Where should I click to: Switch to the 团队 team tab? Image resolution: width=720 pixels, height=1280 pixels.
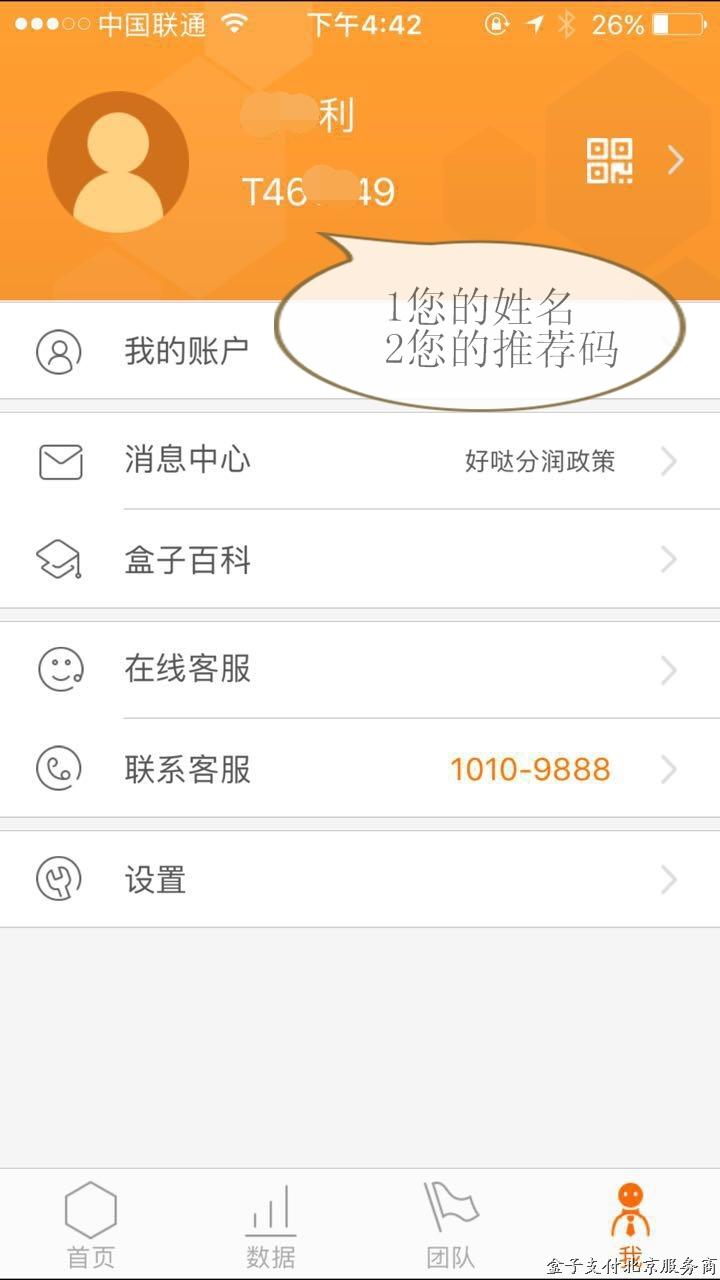tap(450, 1224)
